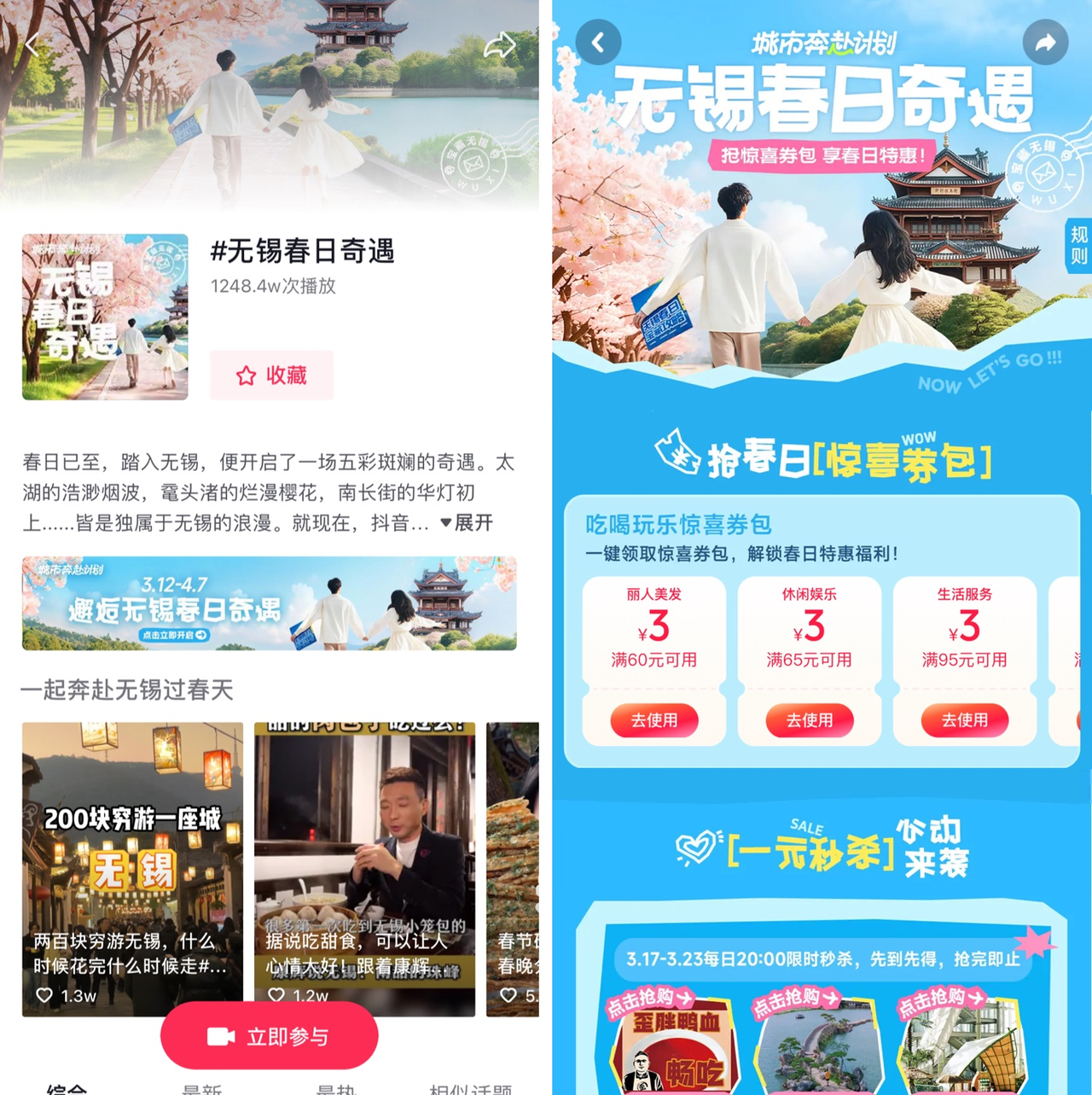The image size is (1092, 1095).
Task: Open 规则 on the campaign page
Action: [1079, 246]
